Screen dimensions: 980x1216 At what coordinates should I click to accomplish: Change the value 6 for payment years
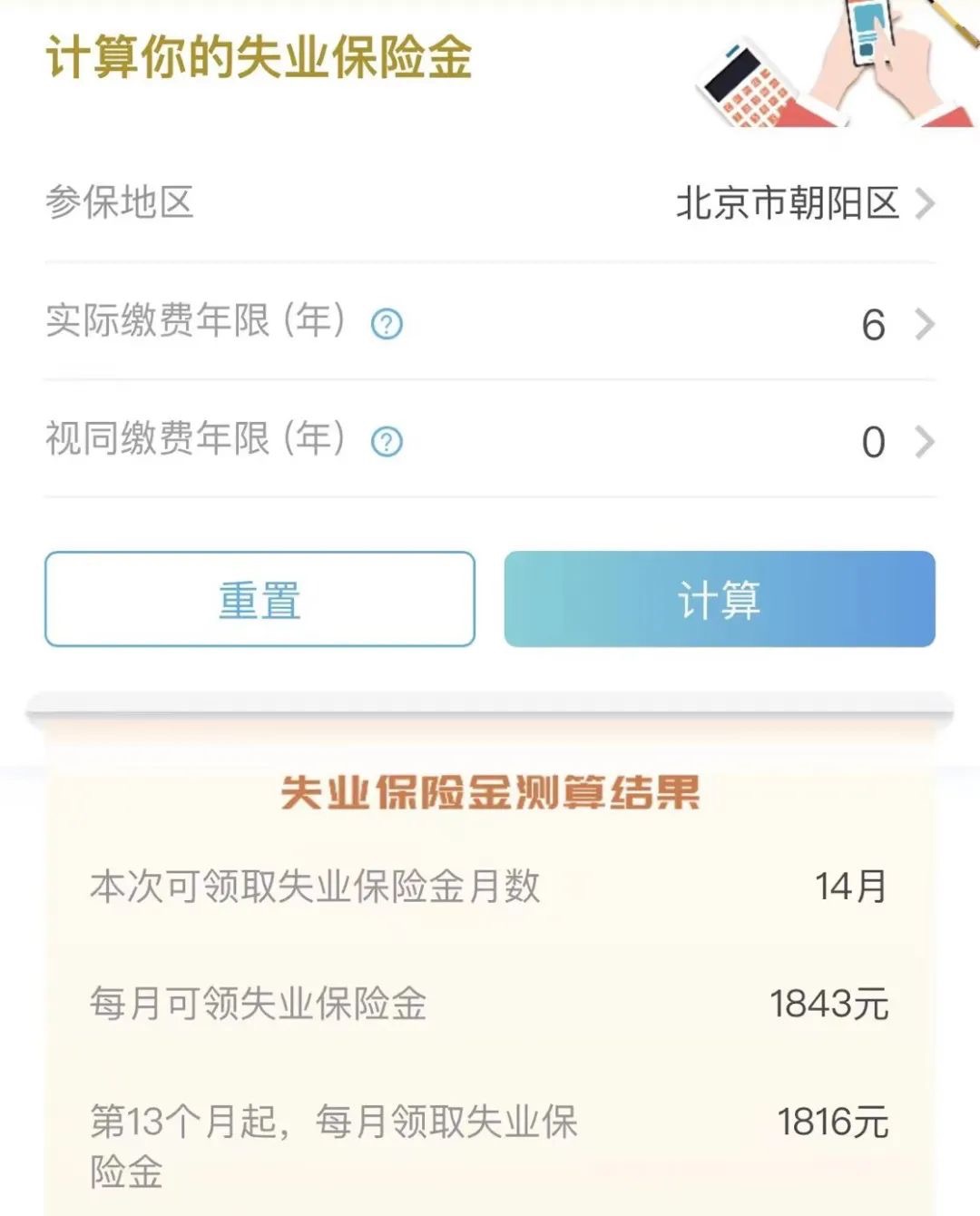click(x=874, y=323)
